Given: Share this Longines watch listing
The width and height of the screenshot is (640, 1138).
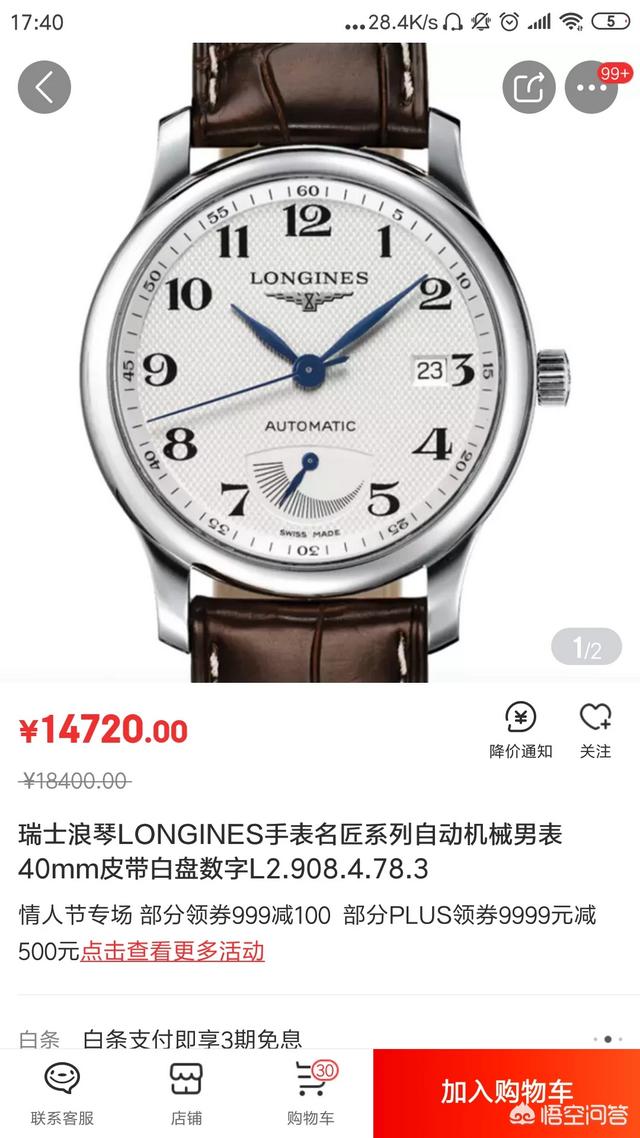Looking at the screenshot, I should pyautogui.click(x=528, y=87).
